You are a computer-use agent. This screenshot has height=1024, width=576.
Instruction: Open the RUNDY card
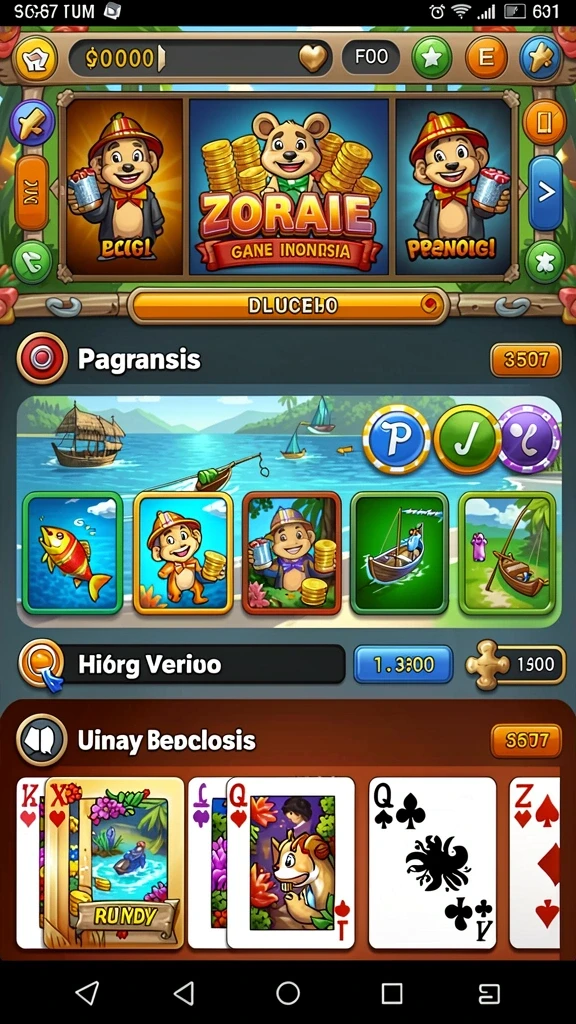pyautogui.click(x=114, y=862)
